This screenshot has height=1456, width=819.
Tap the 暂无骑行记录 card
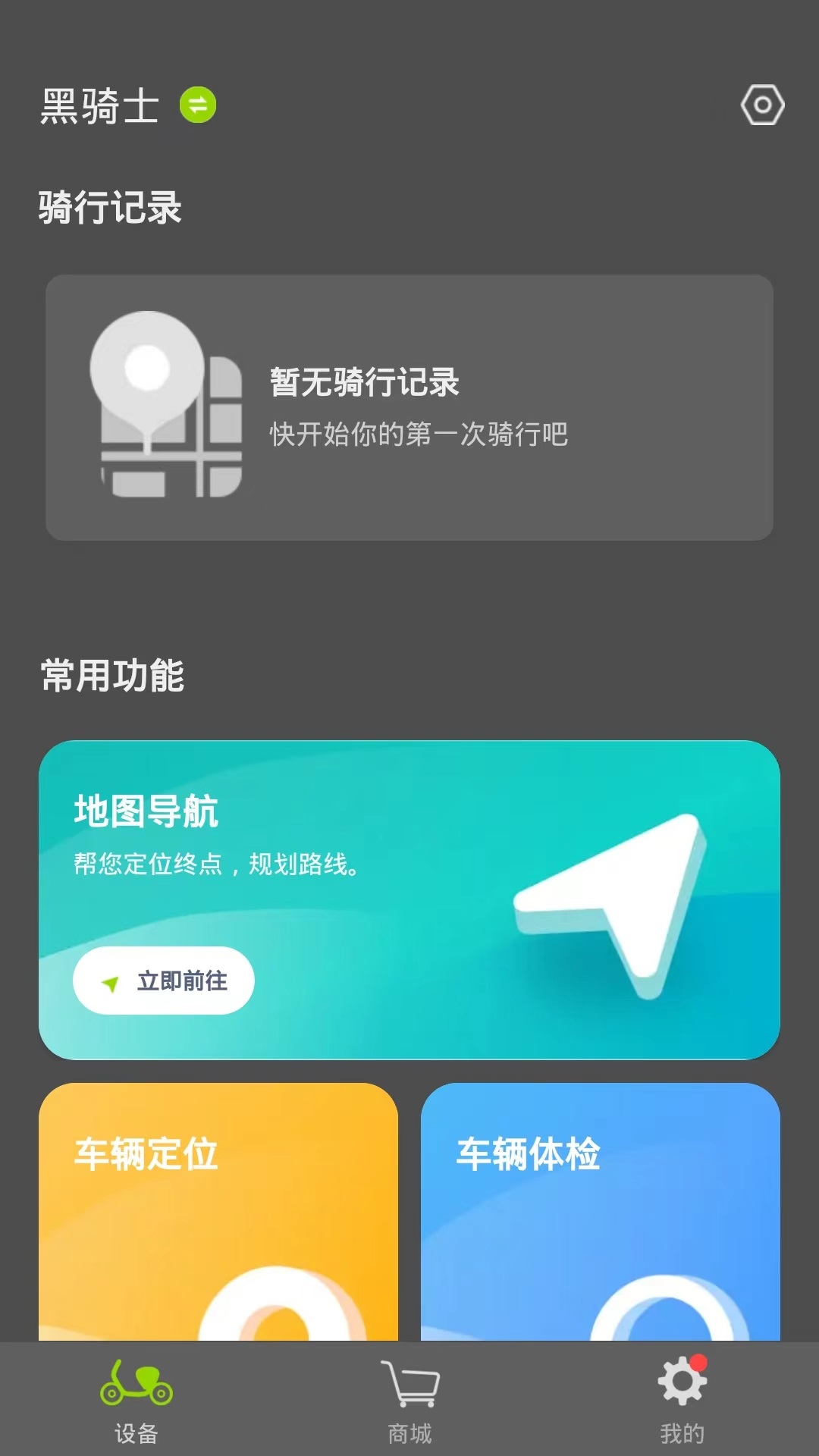coord(409,406)
